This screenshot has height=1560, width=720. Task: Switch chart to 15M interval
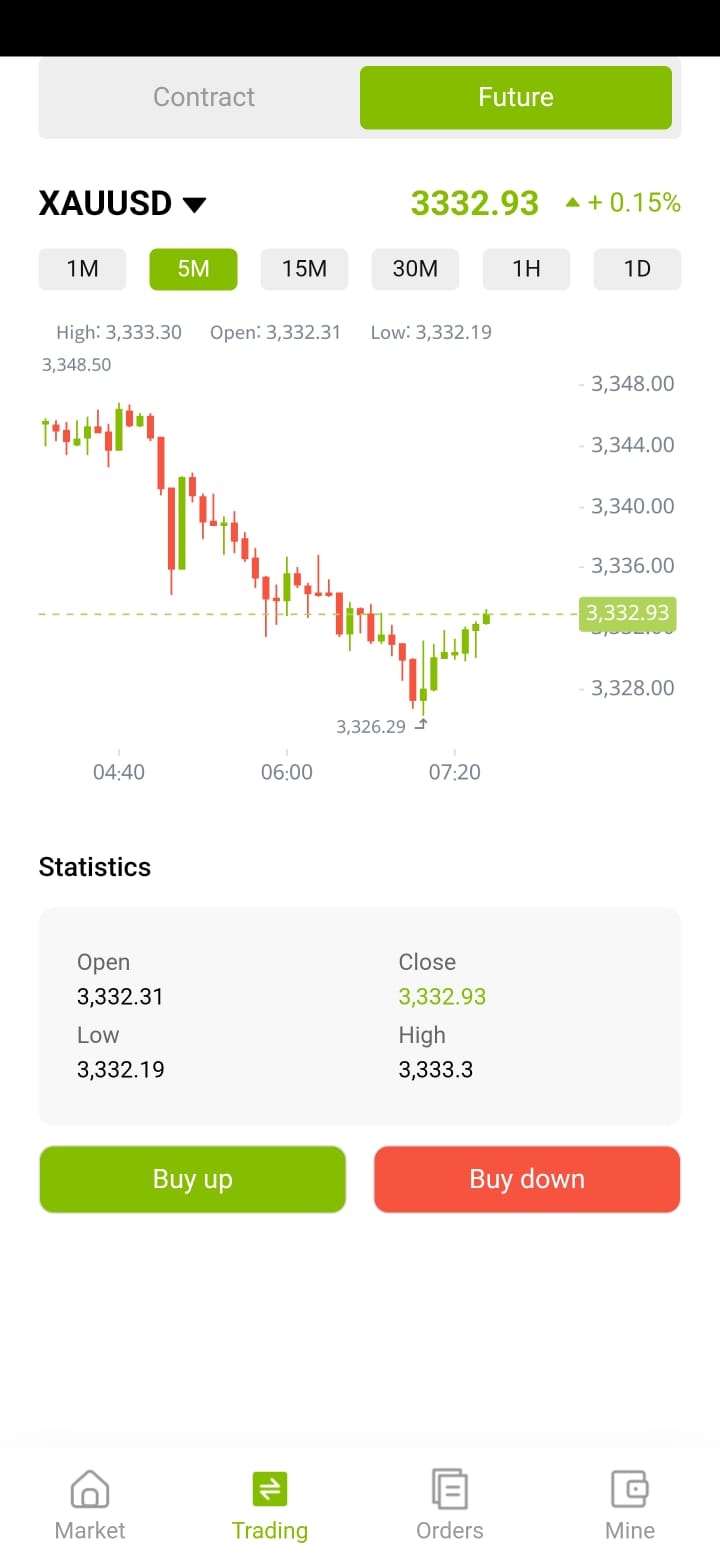tap(304, 269)
